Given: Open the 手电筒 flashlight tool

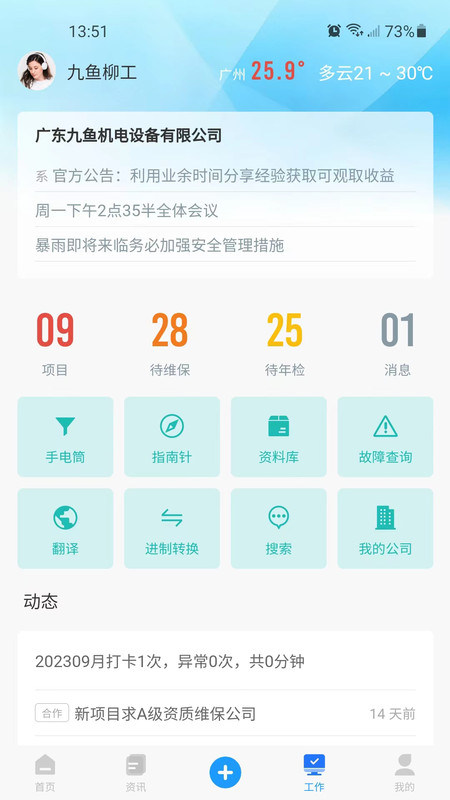Looking at the screenshot, I should click(65, 437).
